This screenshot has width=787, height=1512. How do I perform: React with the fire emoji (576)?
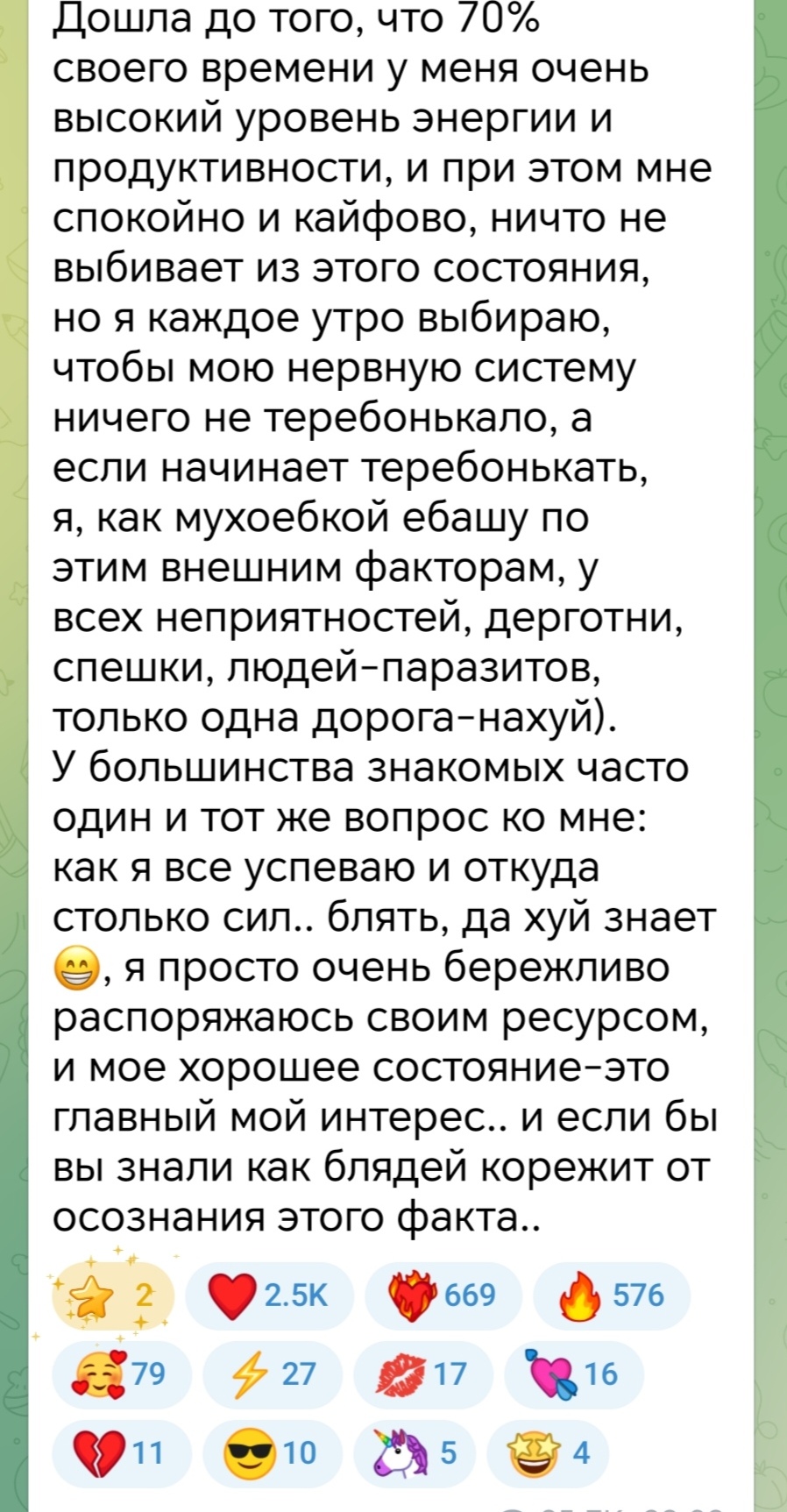[612, 1295]
